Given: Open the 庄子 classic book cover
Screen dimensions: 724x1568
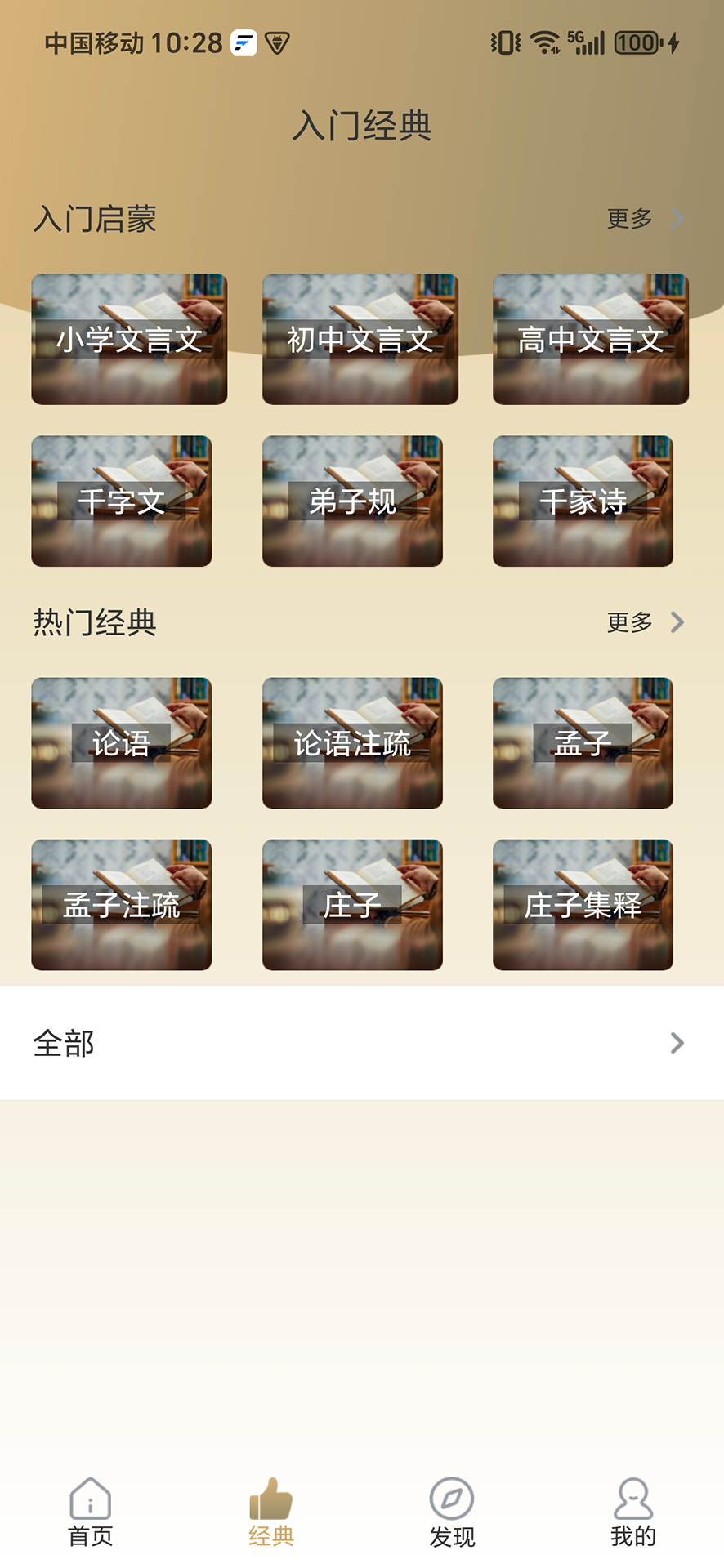Looking at the screenshot, I should click(351, 904).
